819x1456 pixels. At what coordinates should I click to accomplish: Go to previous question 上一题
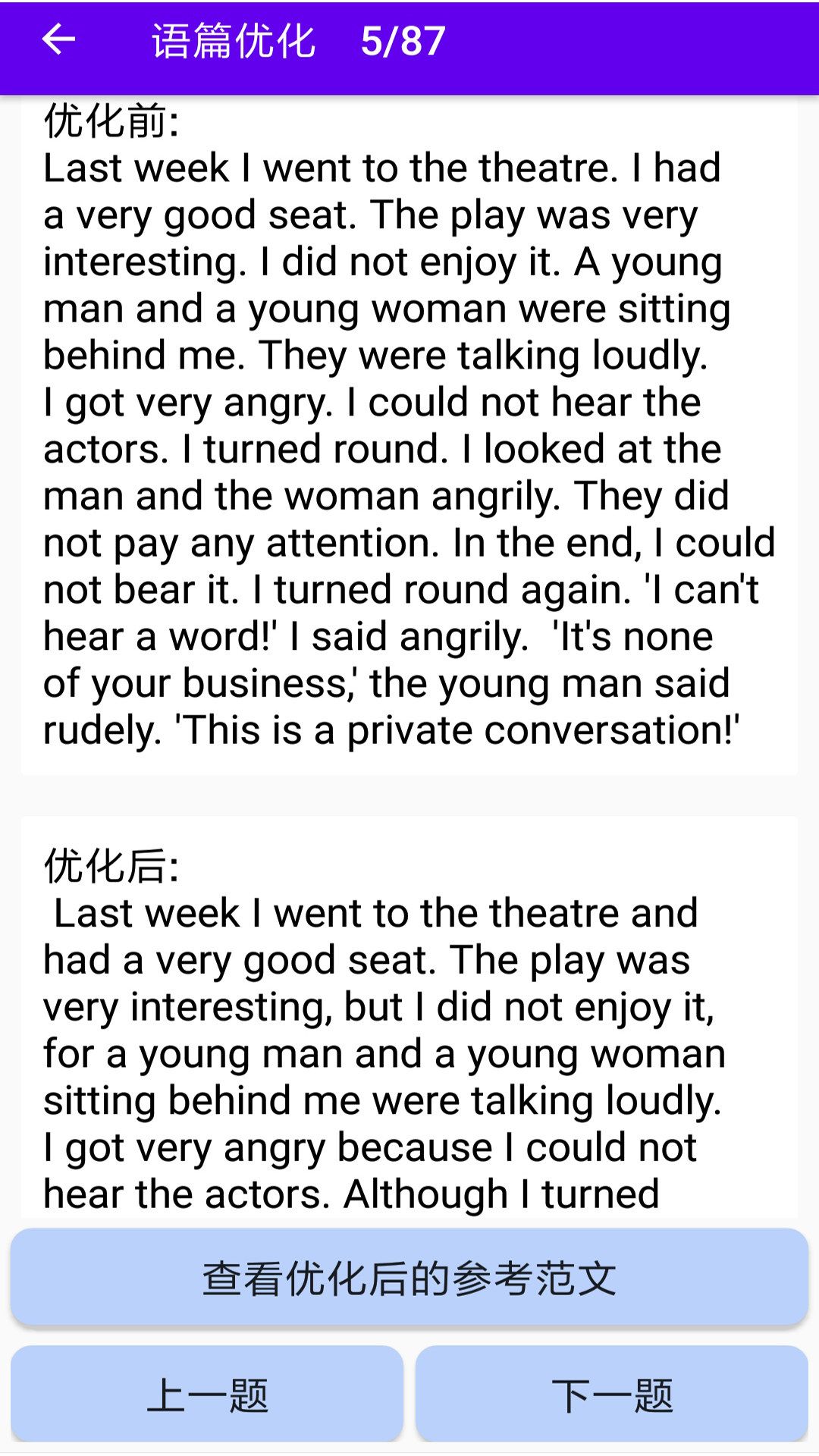pyautogui.click(x=207, y=1395)
